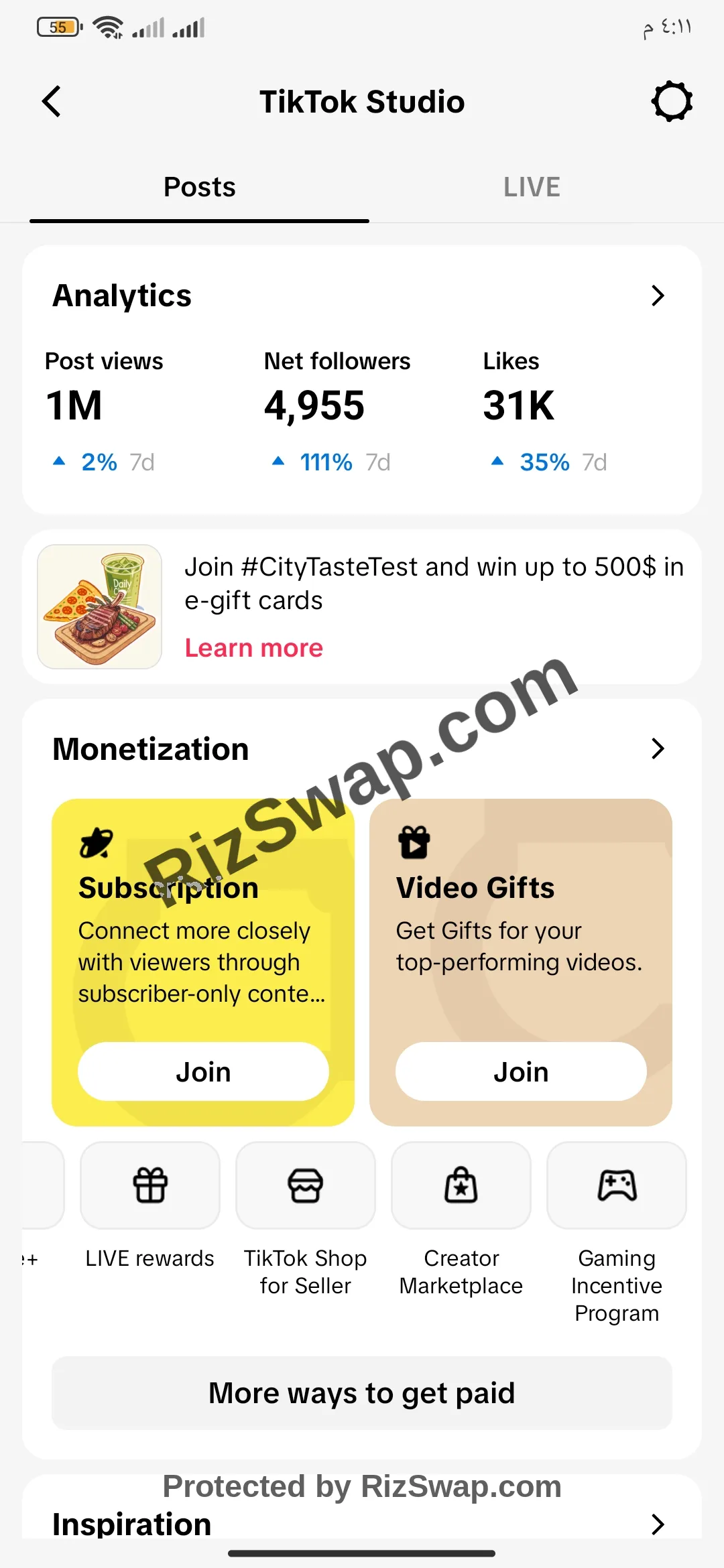
Task: Join the Subscription program
Action: pyautogui.click(x=203, y=1071)
